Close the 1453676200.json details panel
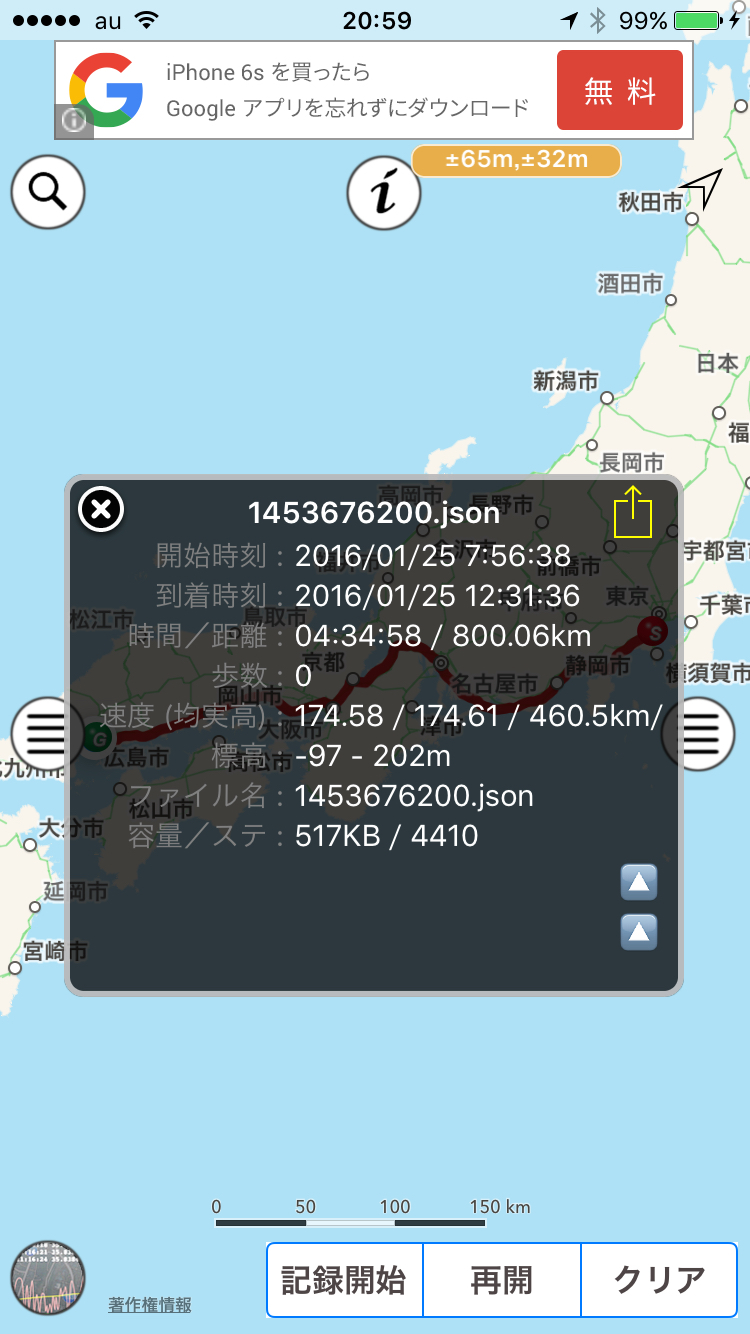Viewport: 750px width, 1334px height. (101, 510)
